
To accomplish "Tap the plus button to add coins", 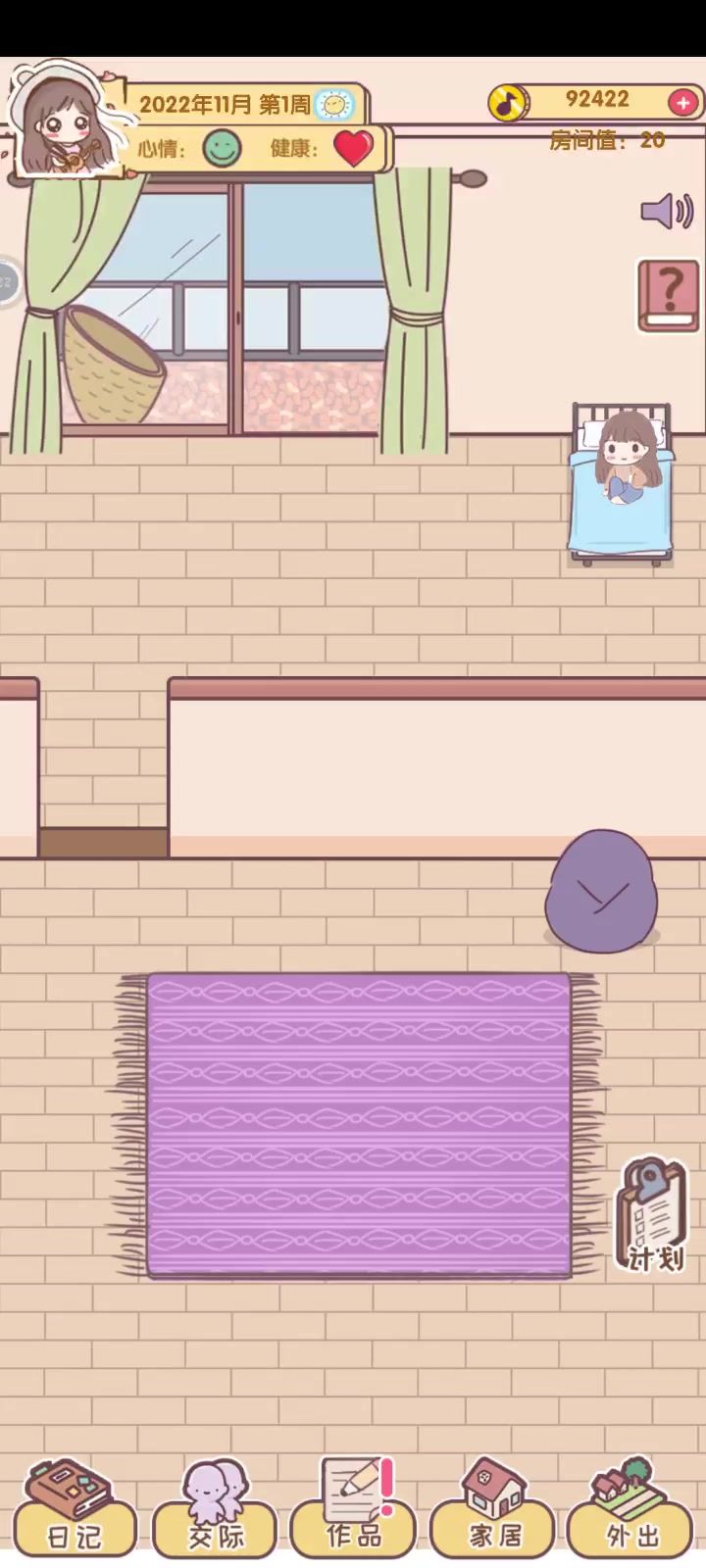I will tap(683, 102).
